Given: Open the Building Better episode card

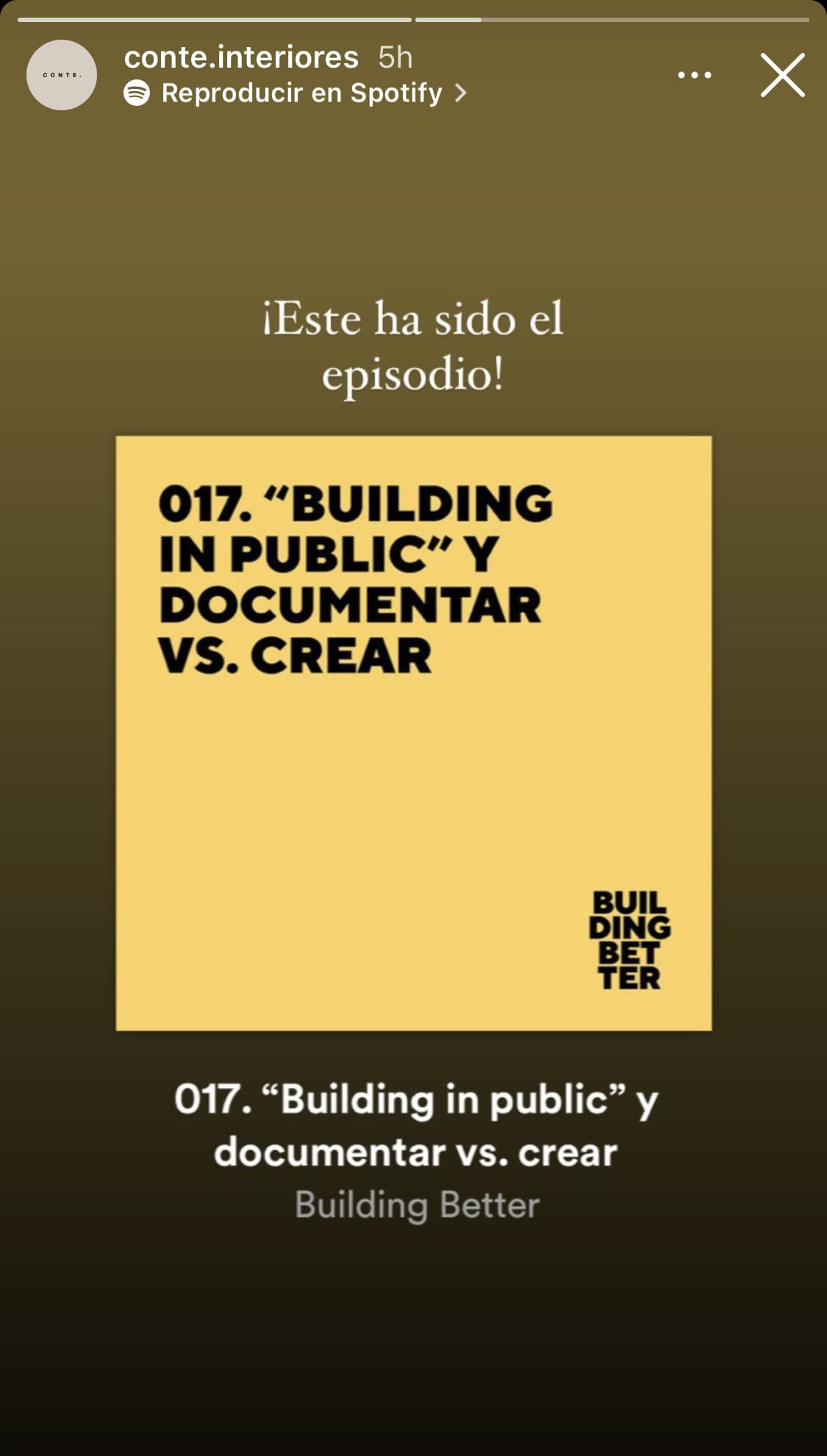Looking at the screenshot, I should click(413, 733).
